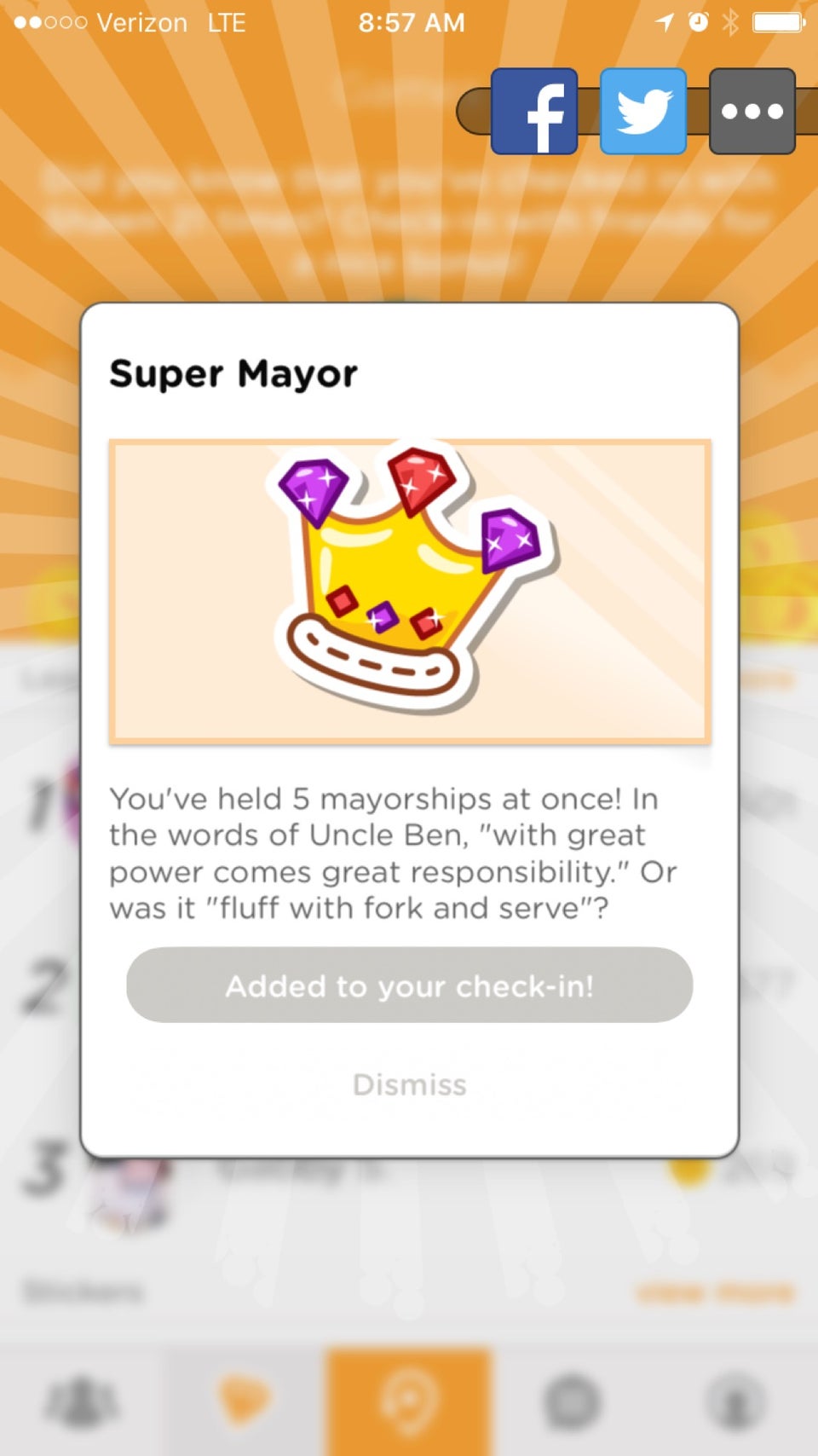Viewport: 818px width, 1456px height.
Task: Tap the Added to your check-in button
Action: coord(409,985)
